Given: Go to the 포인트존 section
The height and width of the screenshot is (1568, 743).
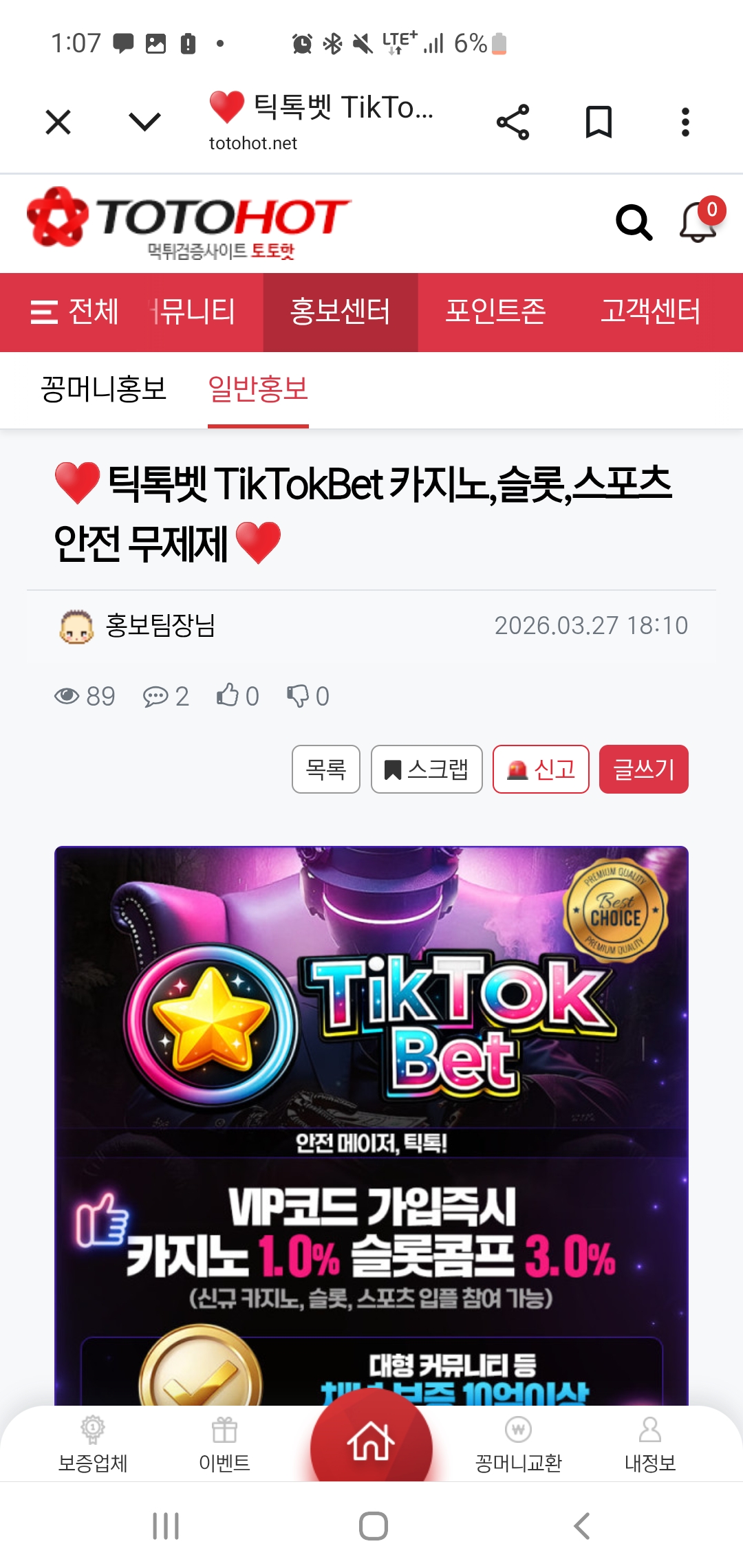Looking at the screenshot, I should click(495, 312).
